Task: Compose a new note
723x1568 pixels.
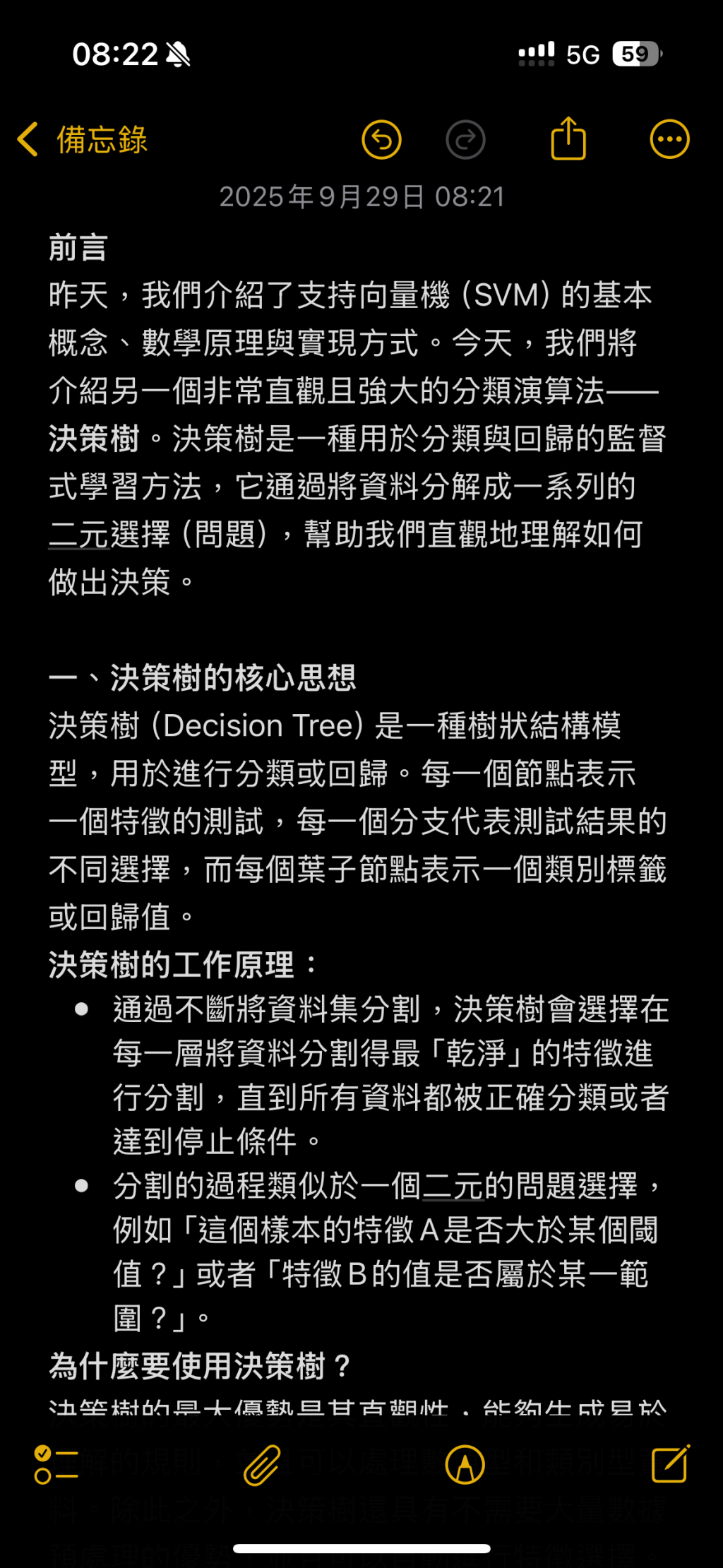Action: pos(670,1463)
